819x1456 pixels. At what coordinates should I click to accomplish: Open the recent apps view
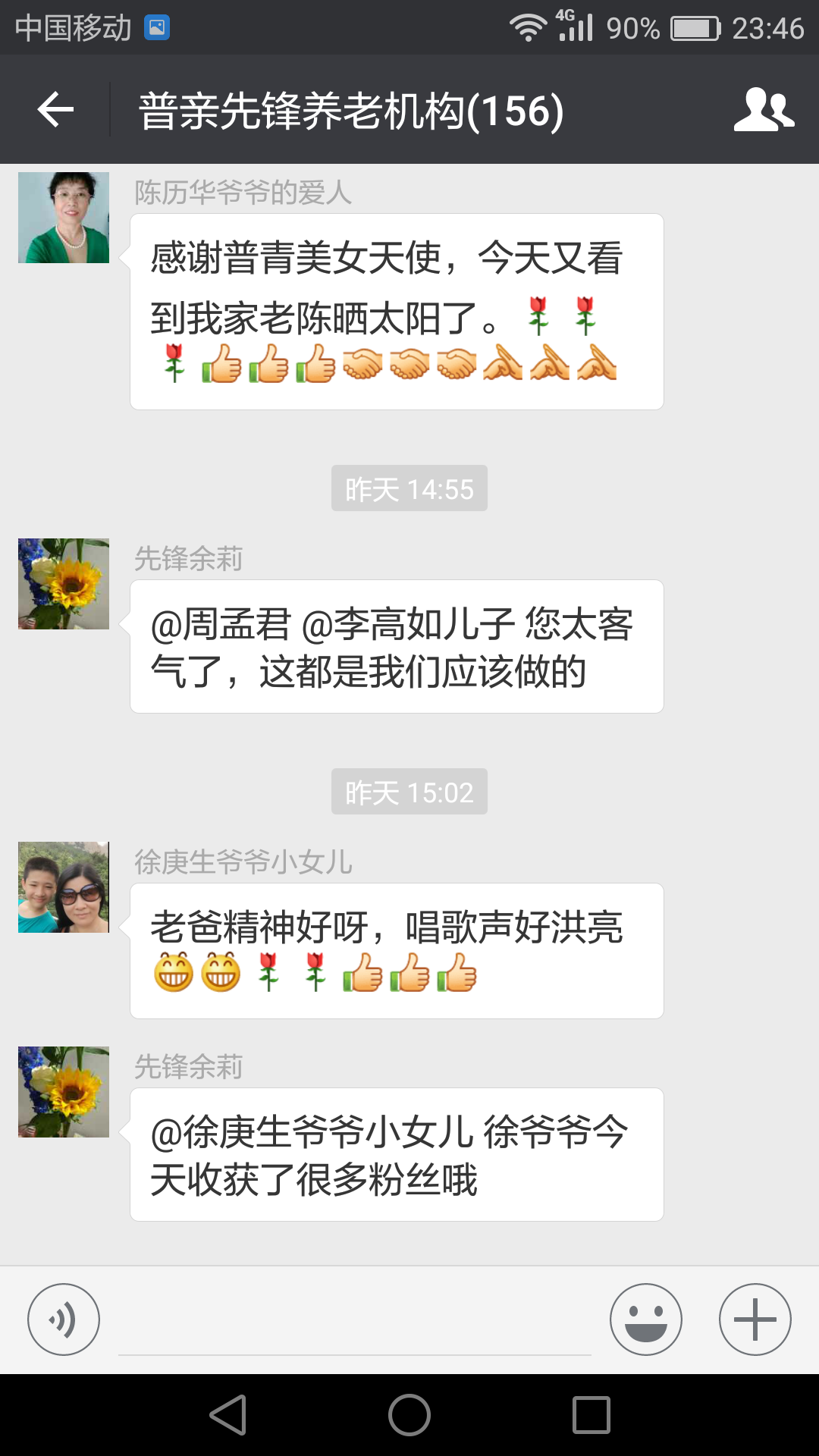point(591,1415)
